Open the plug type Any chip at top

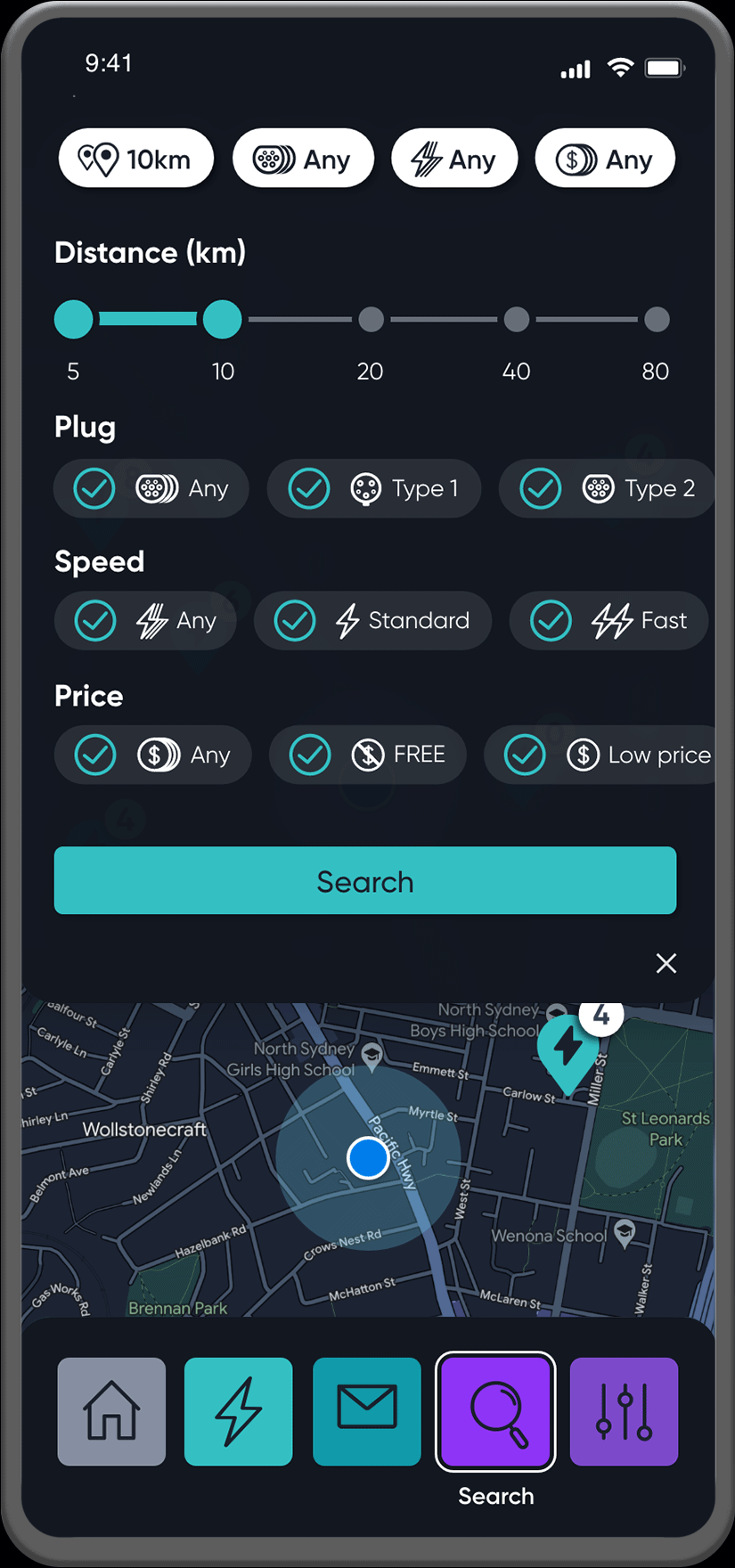click(x=303, y=159)
